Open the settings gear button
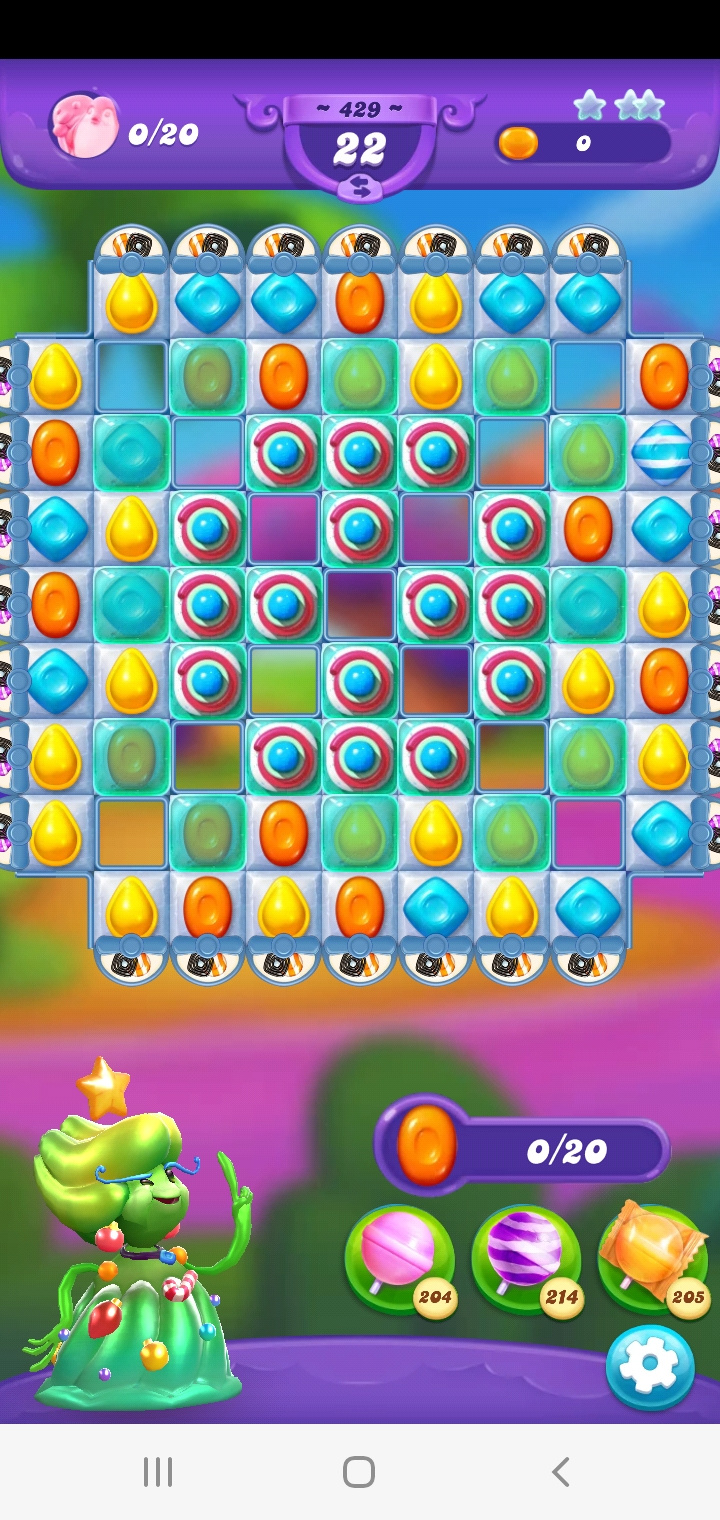The width and height of the screenshot is (720, 1520). coord(650,1367)
